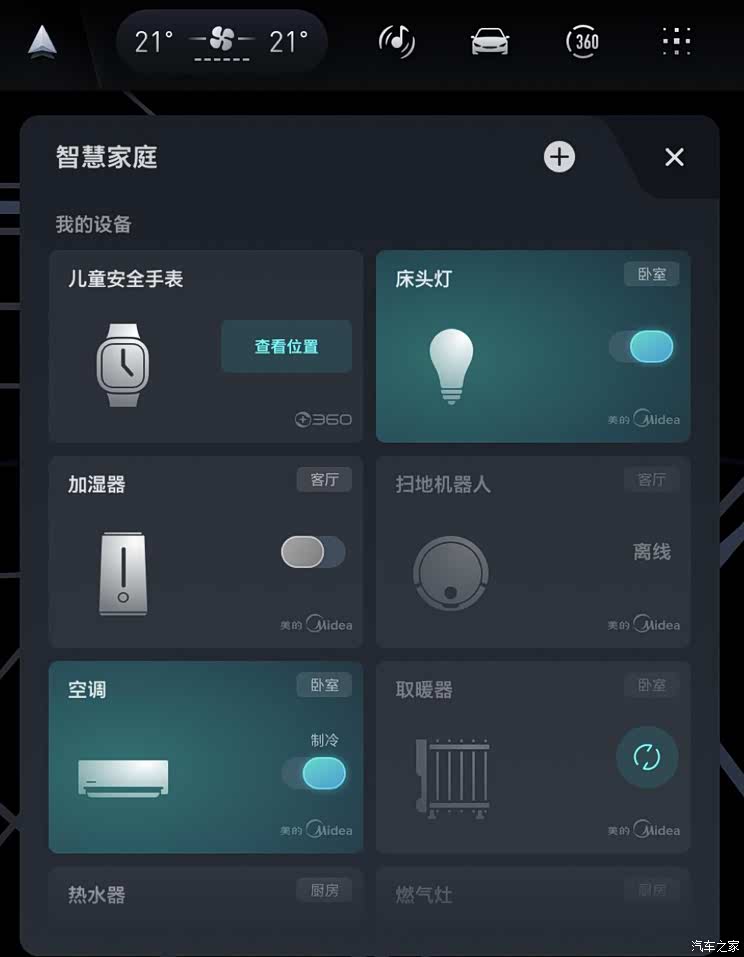Screen dimensions: 744x957
Task: Open the media player icon
Action: 396,41
